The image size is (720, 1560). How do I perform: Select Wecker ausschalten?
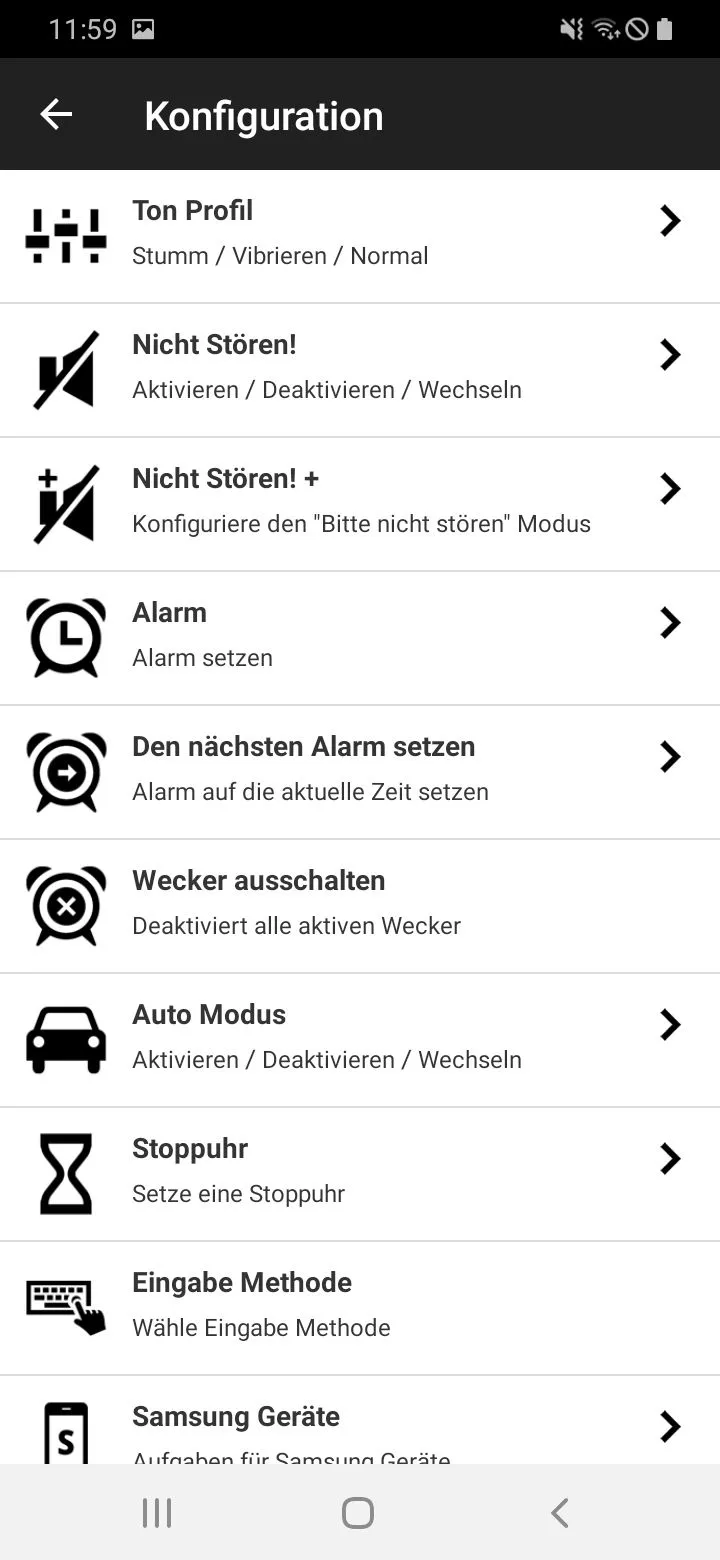pos(360,906)
